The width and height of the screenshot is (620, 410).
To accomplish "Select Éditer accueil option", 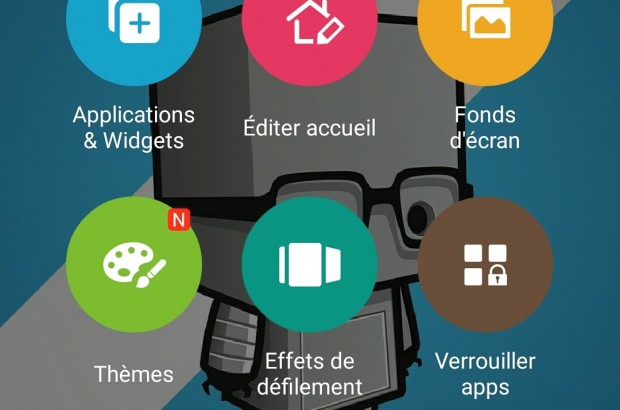I will (310, 30).
